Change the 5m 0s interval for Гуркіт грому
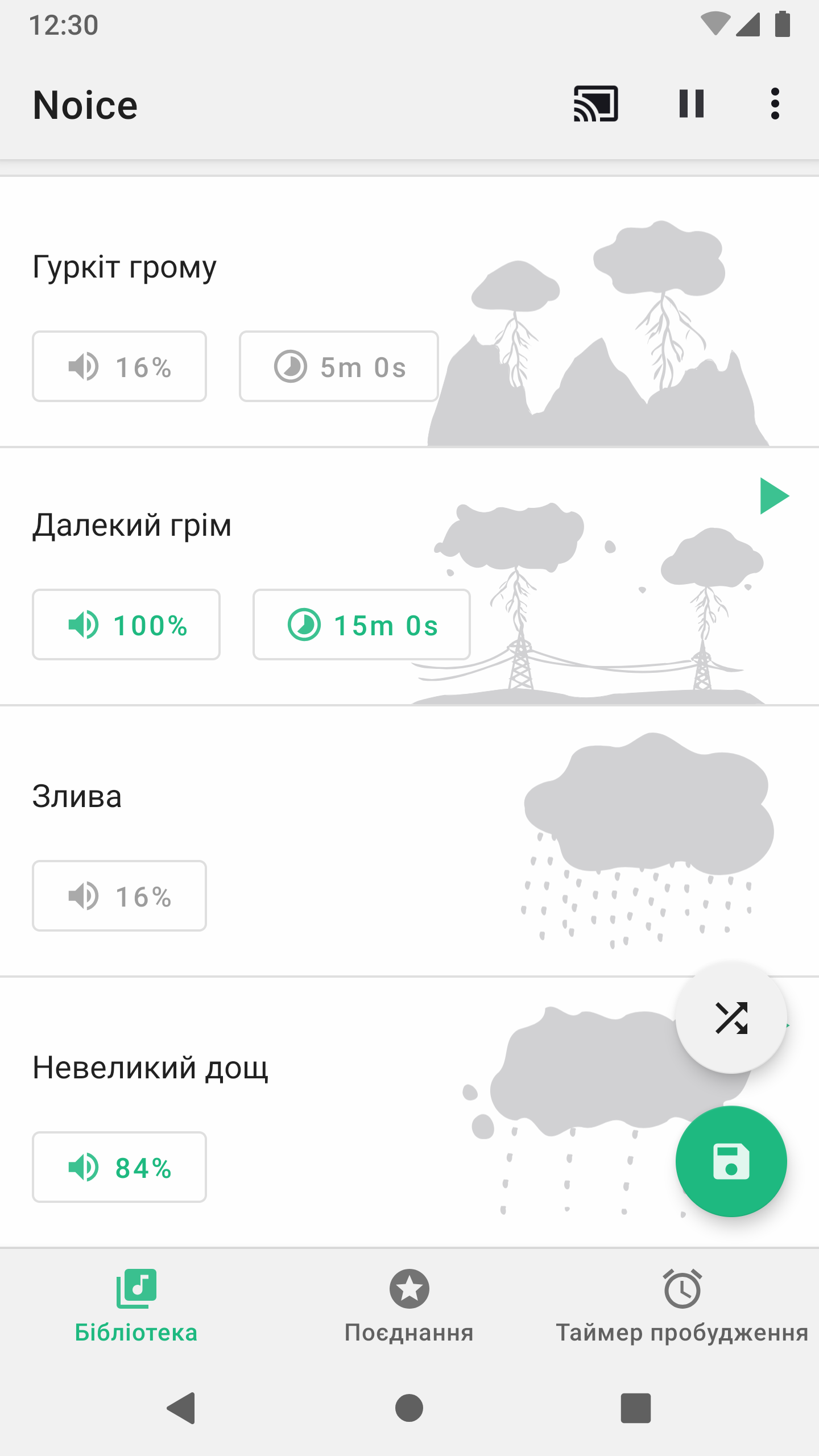The image size is (819, 1456). (339, 366)
